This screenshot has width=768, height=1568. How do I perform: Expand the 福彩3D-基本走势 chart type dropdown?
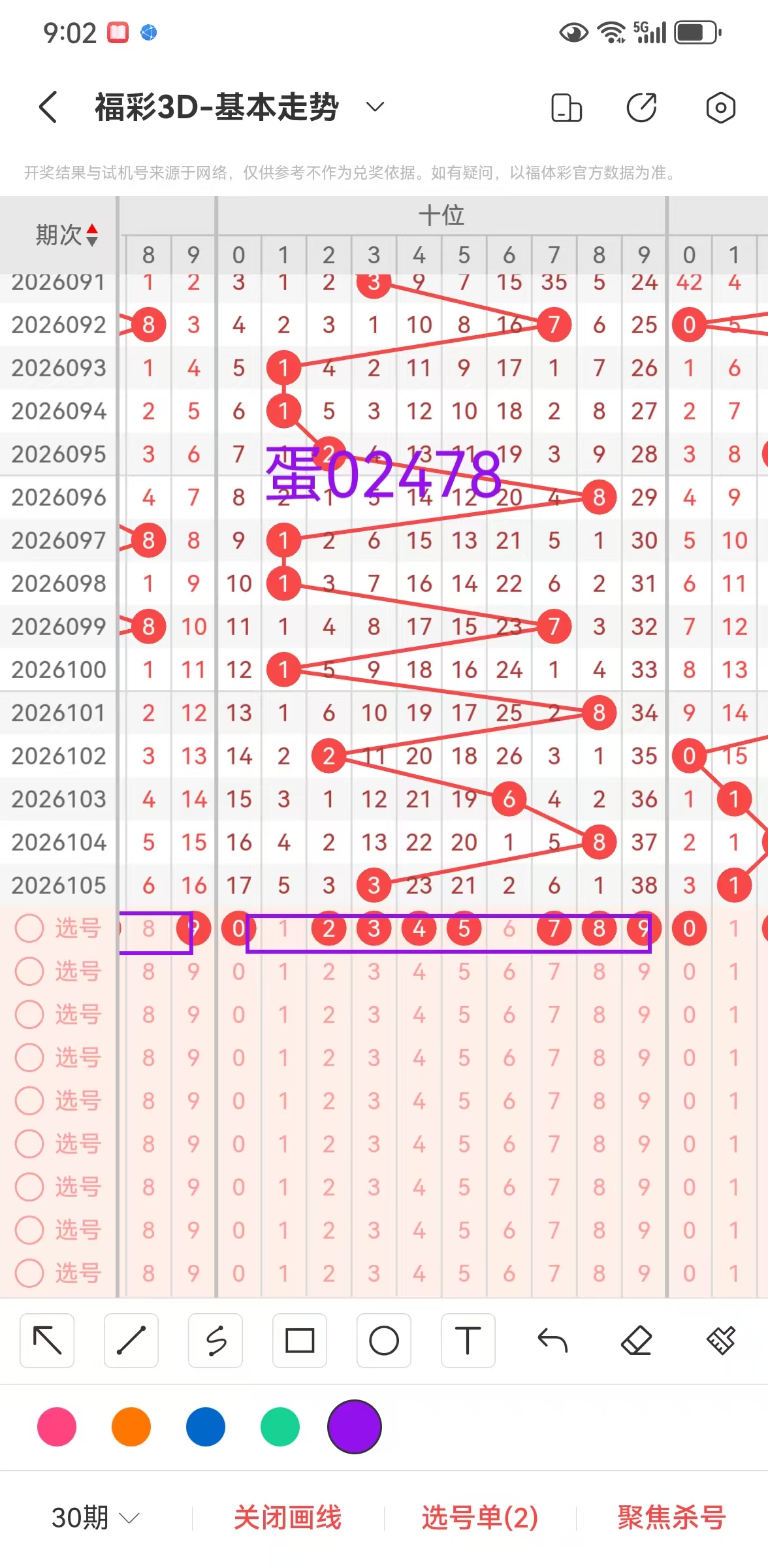(374, 106)
